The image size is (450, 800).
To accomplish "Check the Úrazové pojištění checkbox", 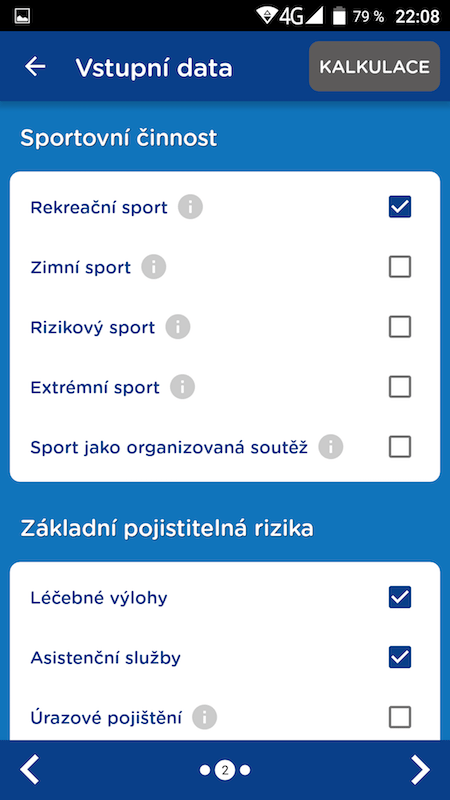I will pos(400,717).
